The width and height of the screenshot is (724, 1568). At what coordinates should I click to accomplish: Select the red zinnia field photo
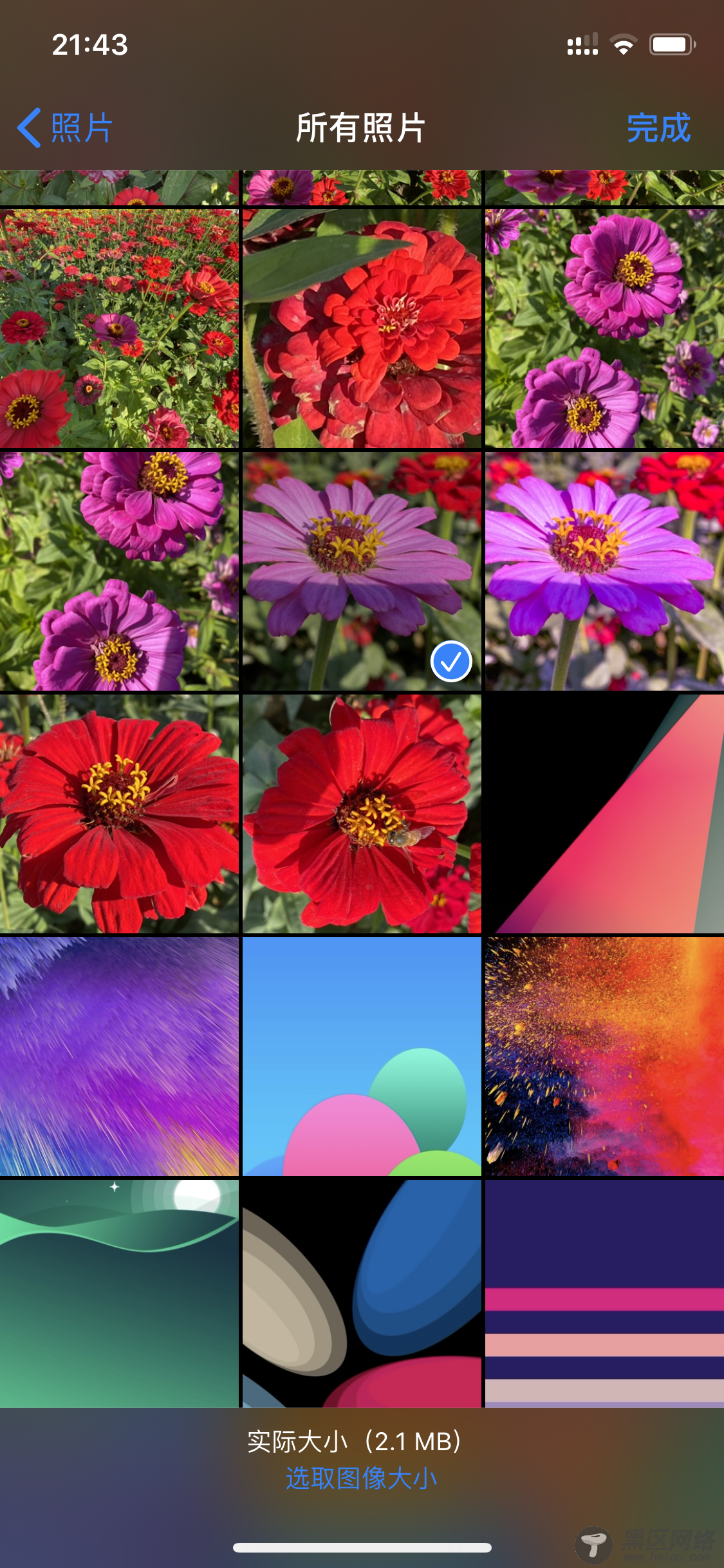tap(119, 328)
